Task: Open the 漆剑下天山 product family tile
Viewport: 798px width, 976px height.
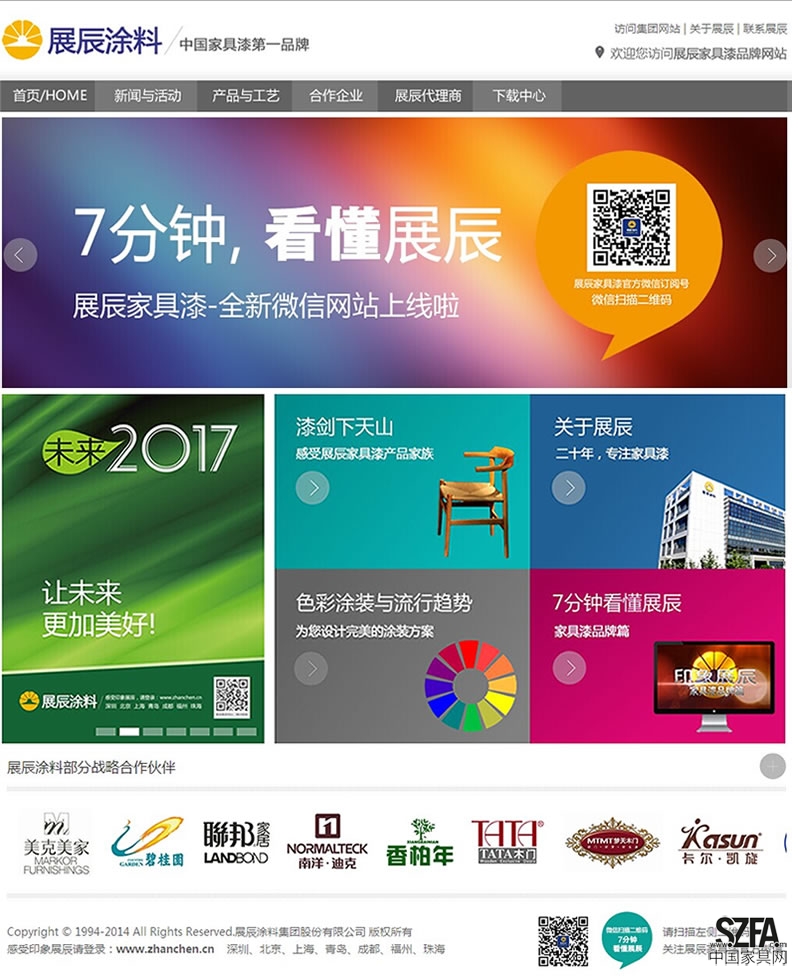Action: pos(402,480)
